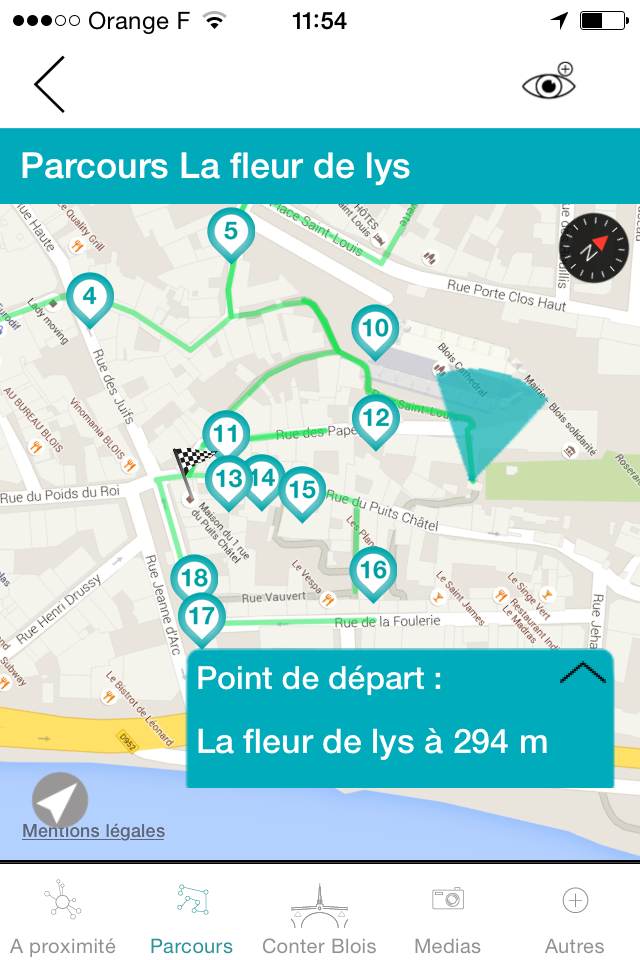Open the Conter Blois tab
Image resolution: width=640 pixels, height=960 pixels.
tap(319, 917)
